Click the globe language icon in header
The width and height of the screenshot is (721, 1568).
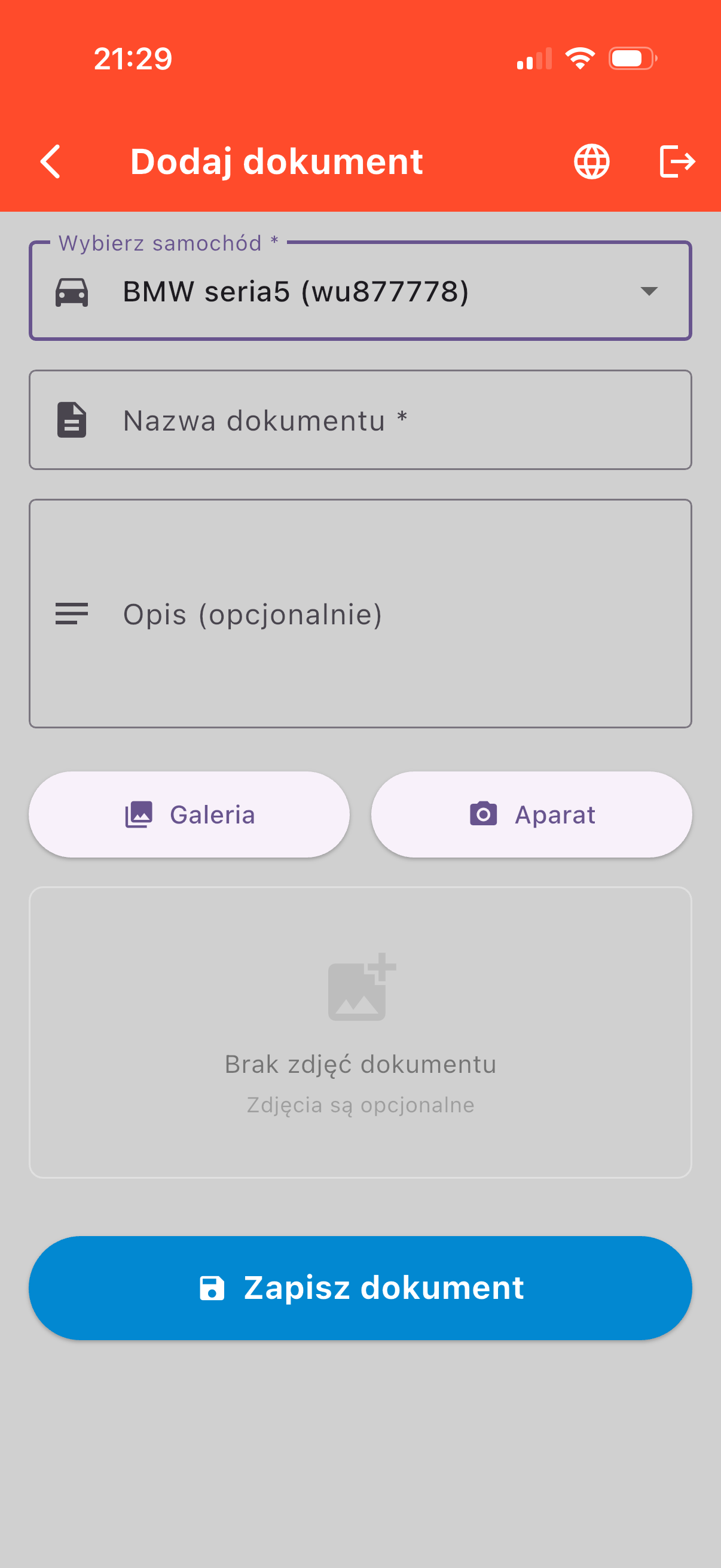tap(592, 161)
